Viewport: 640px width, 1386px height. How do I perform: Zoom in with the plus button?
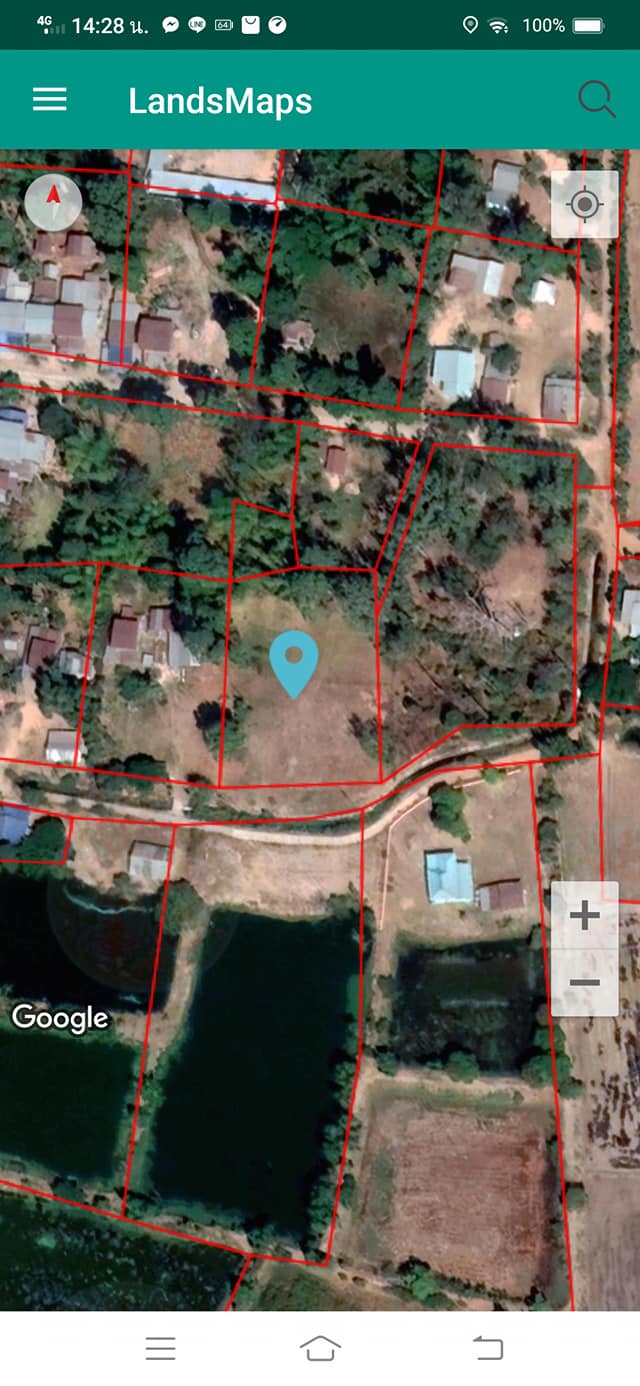[x=584, y=915]
